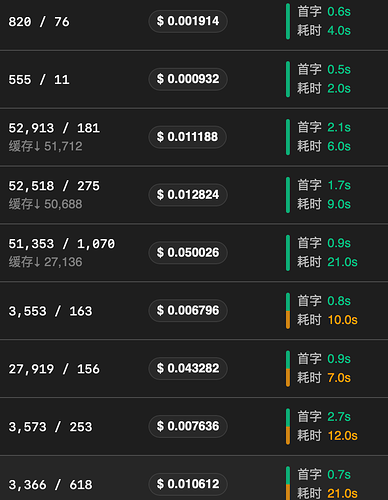Open the 3,573 / 253 log entry
Screen dimensions: 388x500
click(x=194, y=426)
